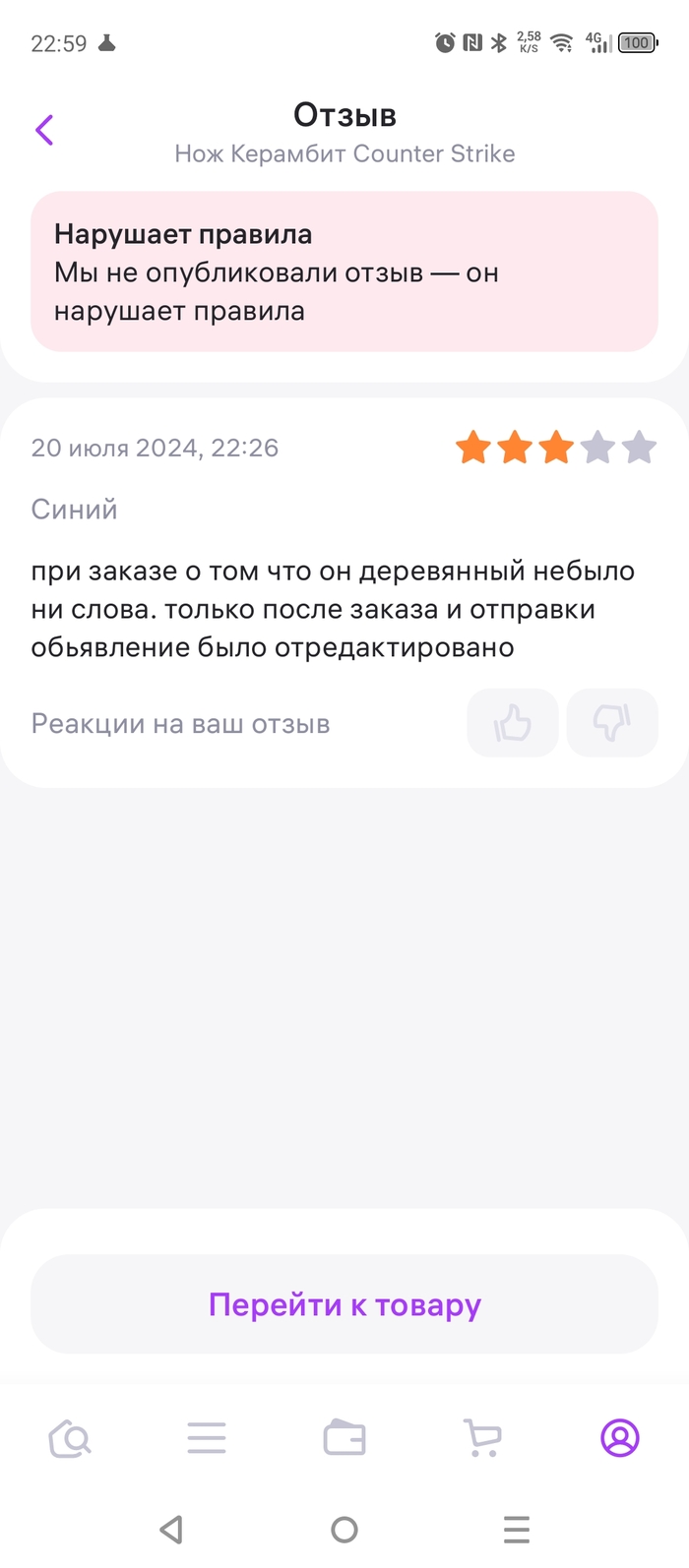The height and width of the screenshot is (1568, 689).
Task: Go back using the purple arrow
Action: [x=44, y=130]
